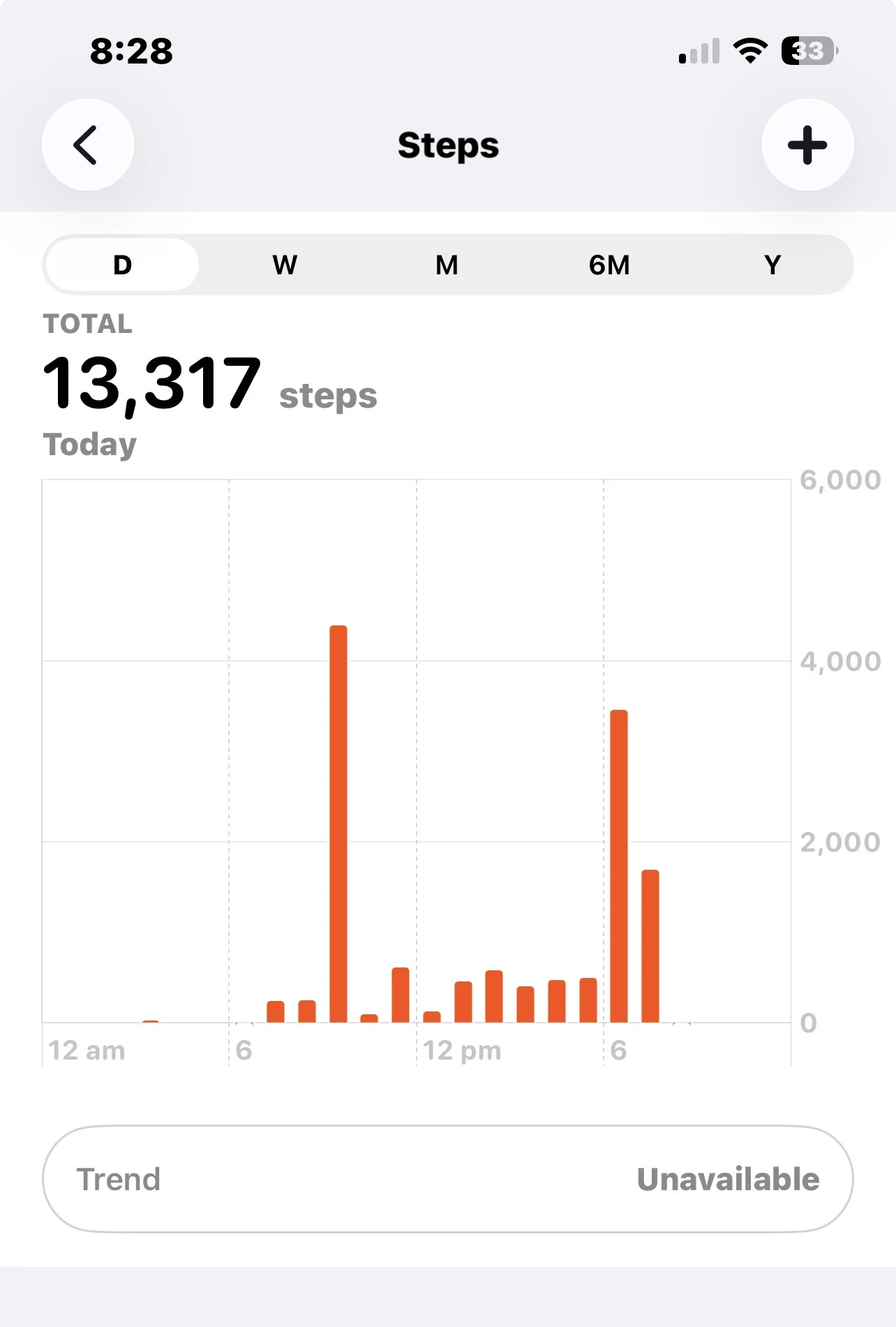Switch to the W weekly view
The width and height of the screenshot is (896, 1327).
tap(285, 265)
